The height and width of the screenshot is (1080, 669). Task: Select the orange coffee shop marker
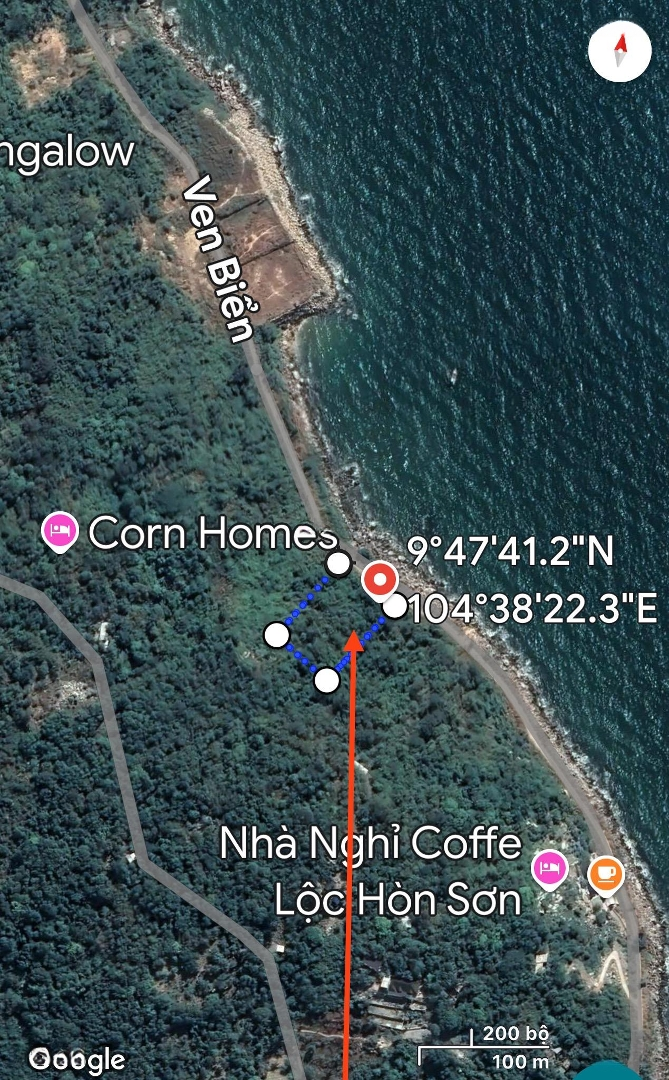coord(606,875)
